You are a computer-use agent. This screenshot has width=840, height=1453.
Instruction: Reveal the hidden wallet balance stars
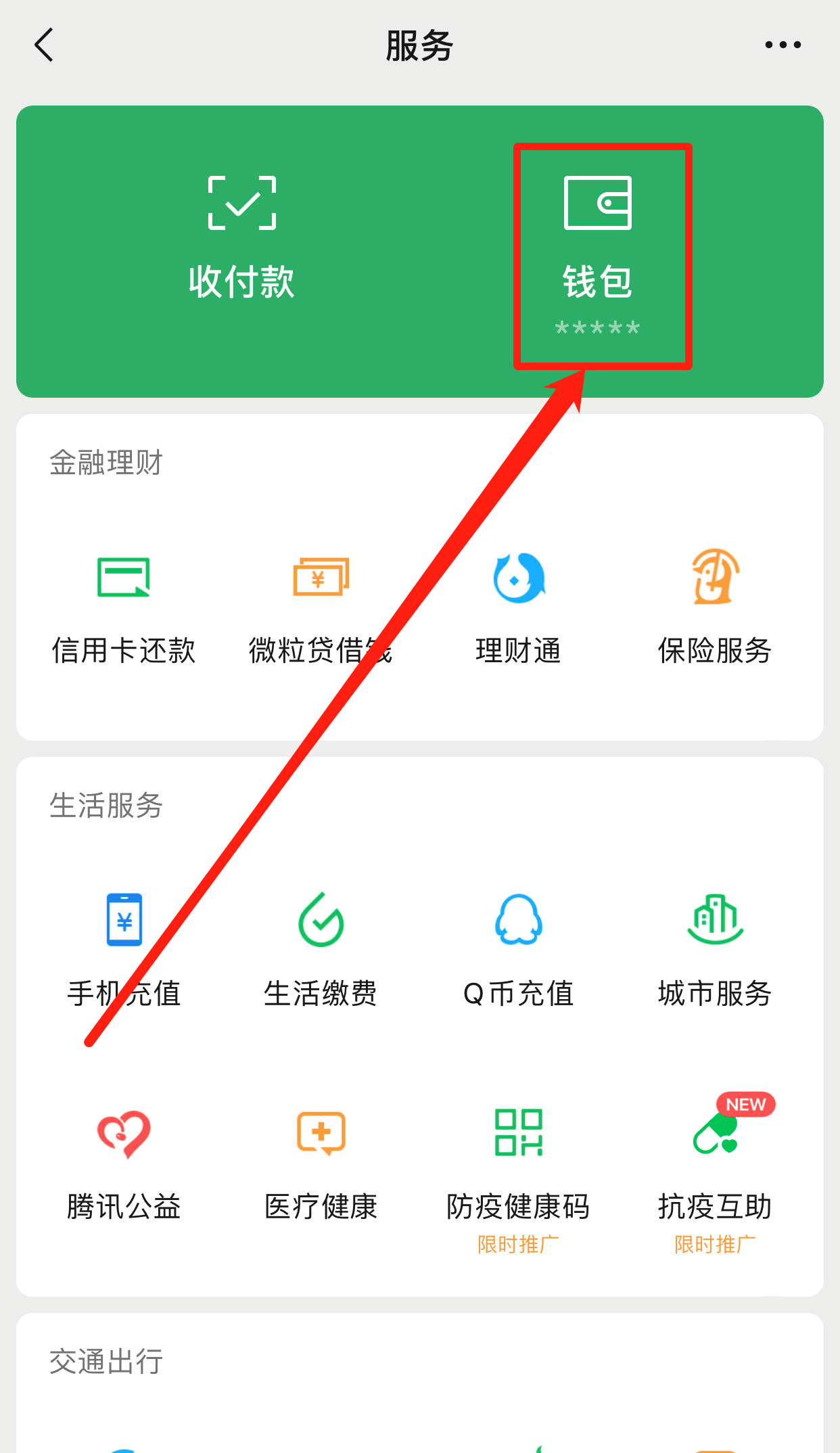[x=597, y=328]
